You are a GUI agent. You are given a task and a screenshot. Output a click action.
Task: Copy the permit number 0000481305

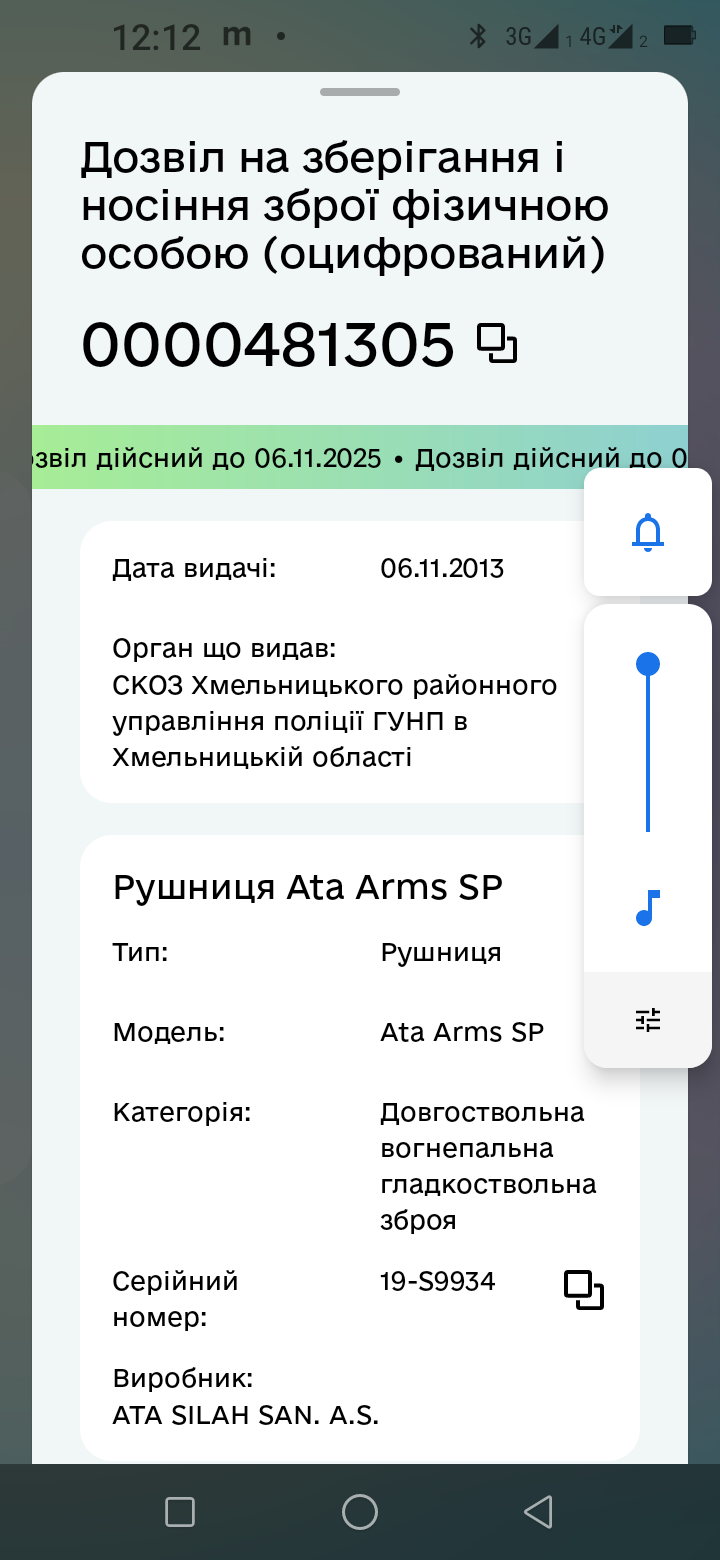coord(497,344)
